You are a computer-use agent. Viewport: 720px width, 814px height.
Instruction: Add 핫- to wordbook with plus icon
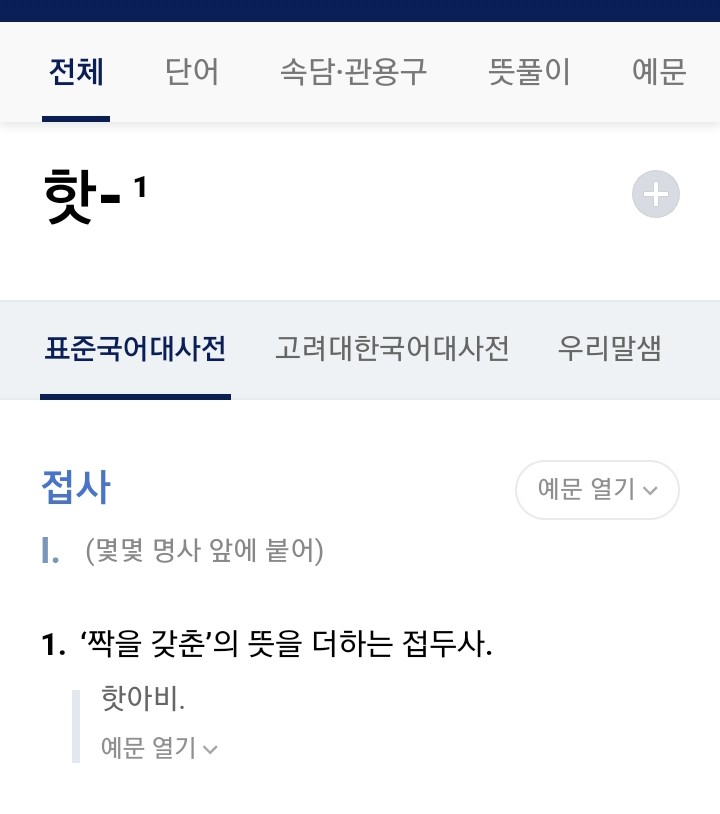[655, 194]
